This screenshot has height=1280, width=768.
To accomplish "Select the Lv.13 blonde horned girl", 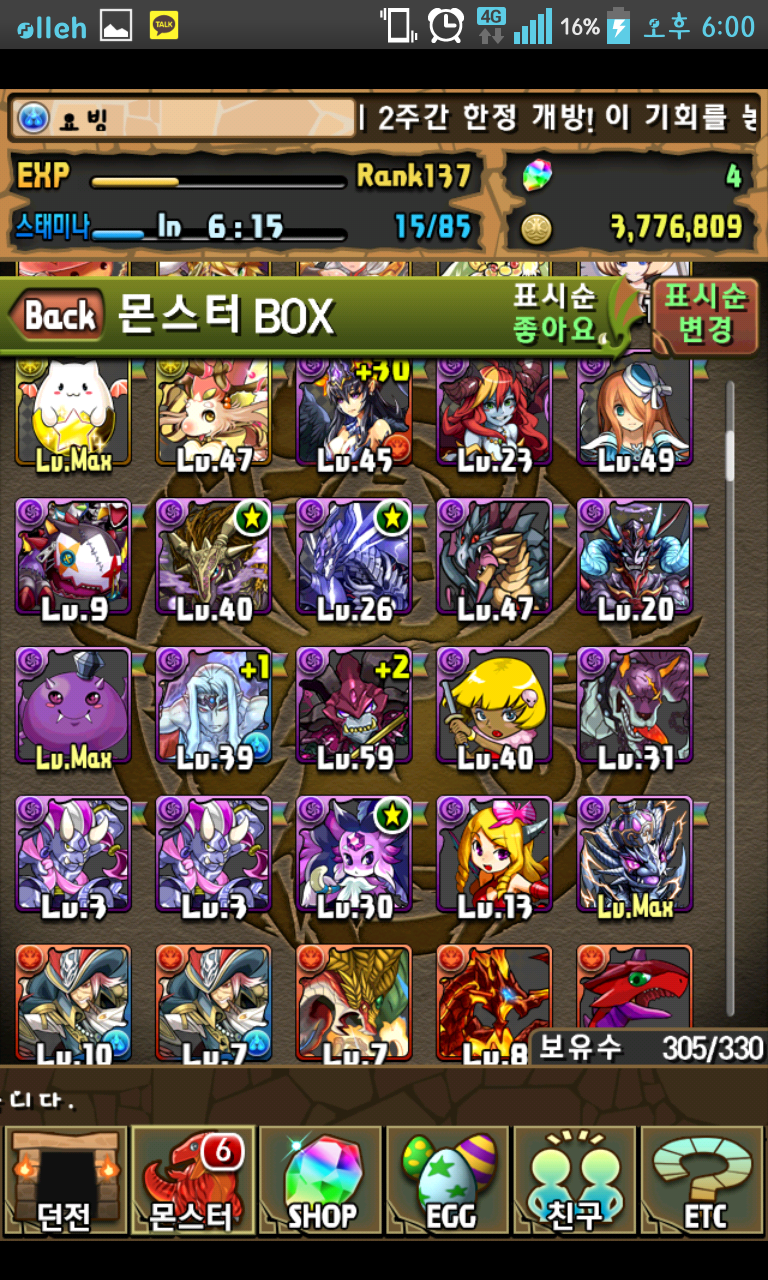I will tap(495, 856).
